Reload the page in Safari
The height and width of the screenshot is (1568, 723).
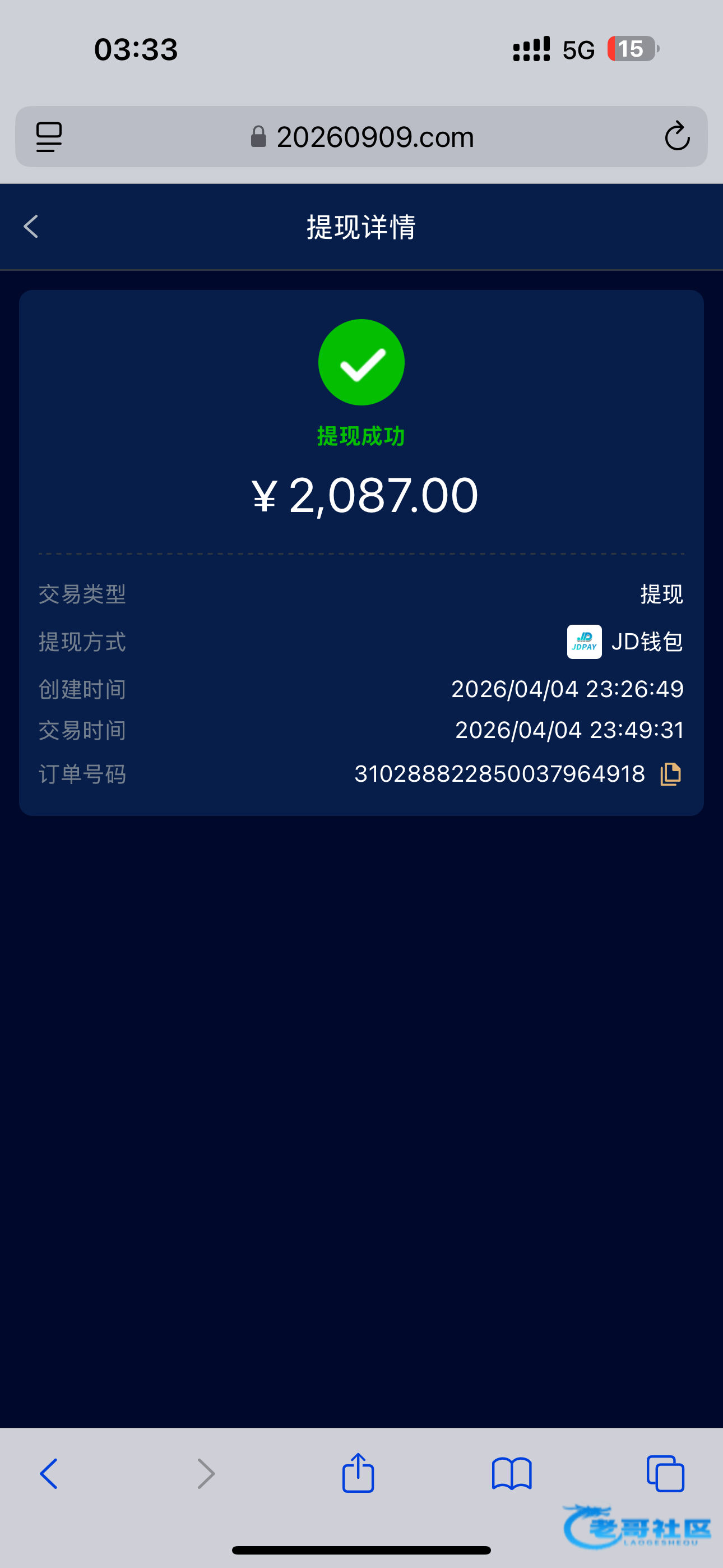[676, 136]
